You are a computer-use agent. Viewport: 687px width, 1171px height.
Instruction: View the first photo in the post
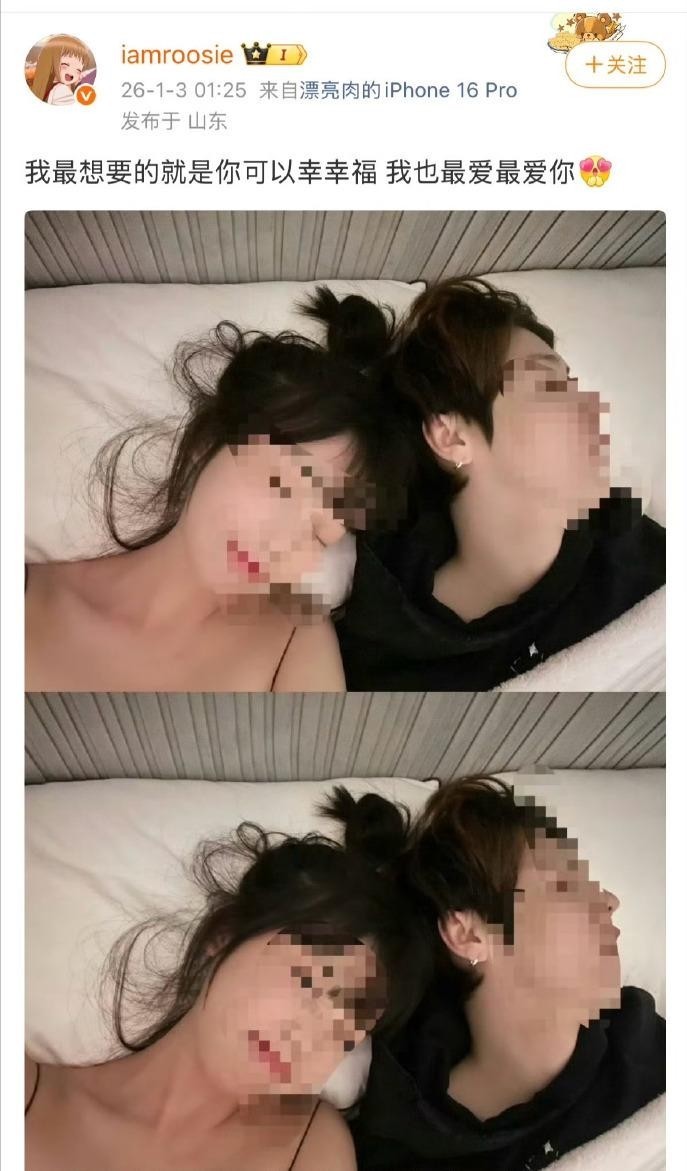coord(345,451)
